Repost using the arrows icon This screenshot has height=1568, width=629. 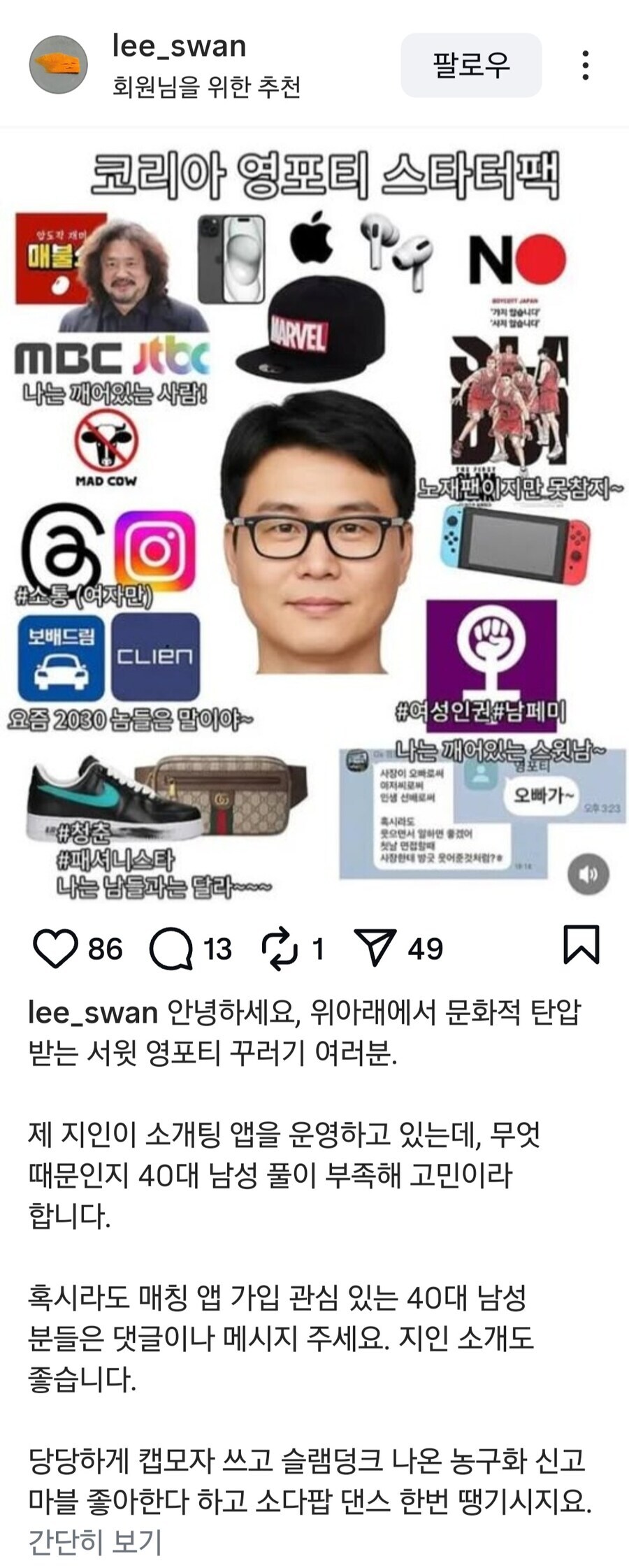point(279,949)
